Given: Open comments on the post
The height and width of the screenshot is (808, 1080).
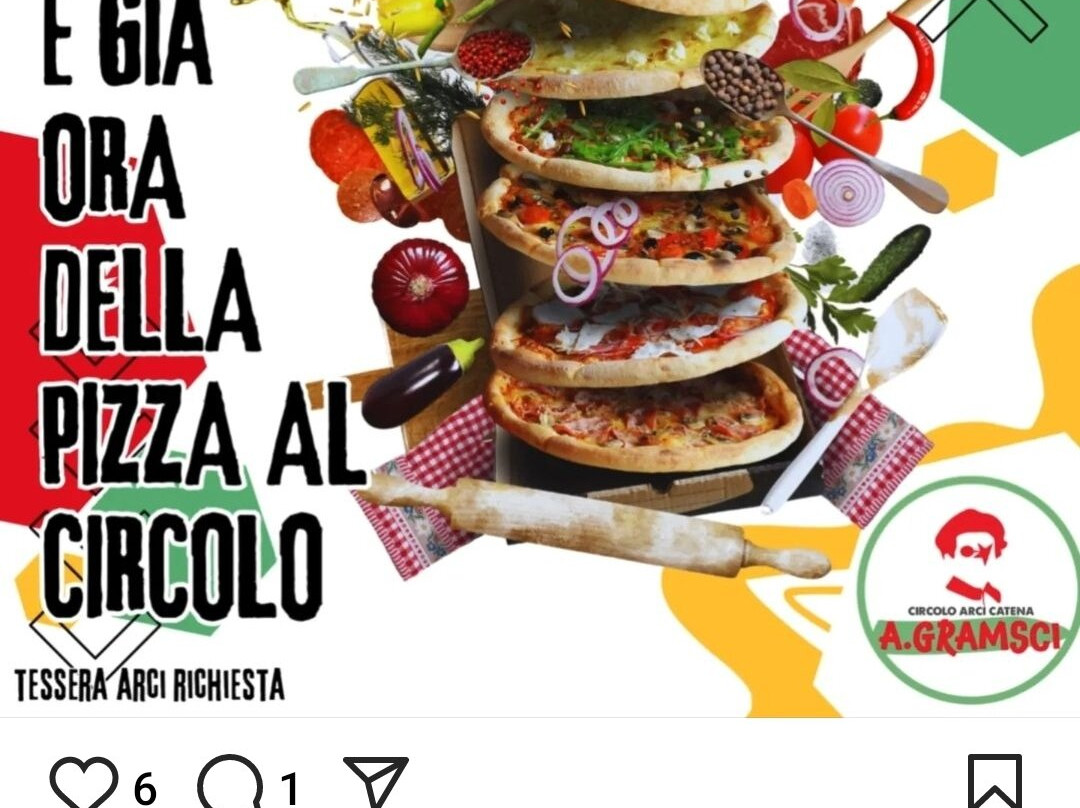Looking at the screenshot, I should point(230,782).
